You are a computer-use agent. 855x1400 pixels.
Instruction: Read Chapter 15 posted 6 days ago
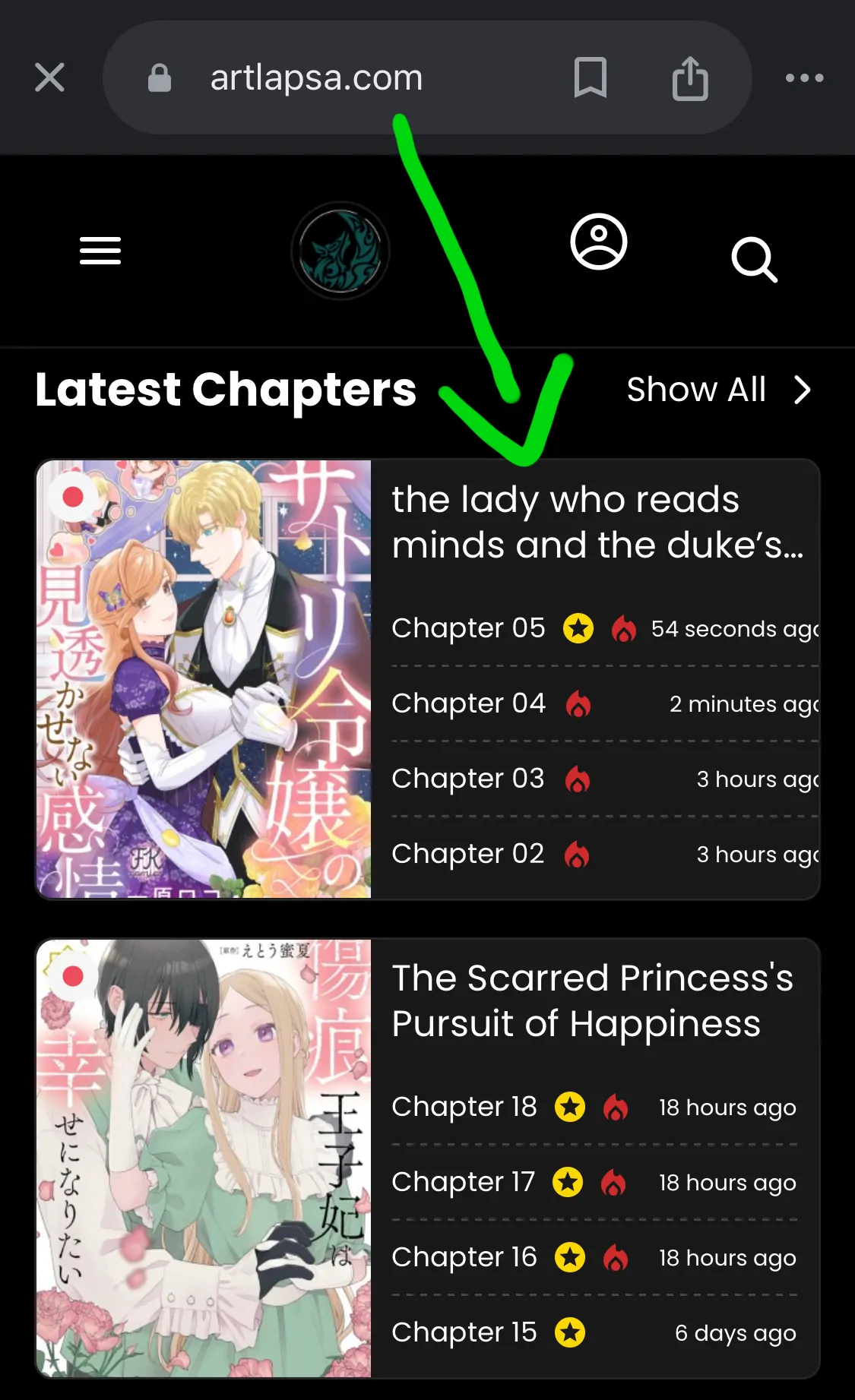click(x=464, y=1332)
